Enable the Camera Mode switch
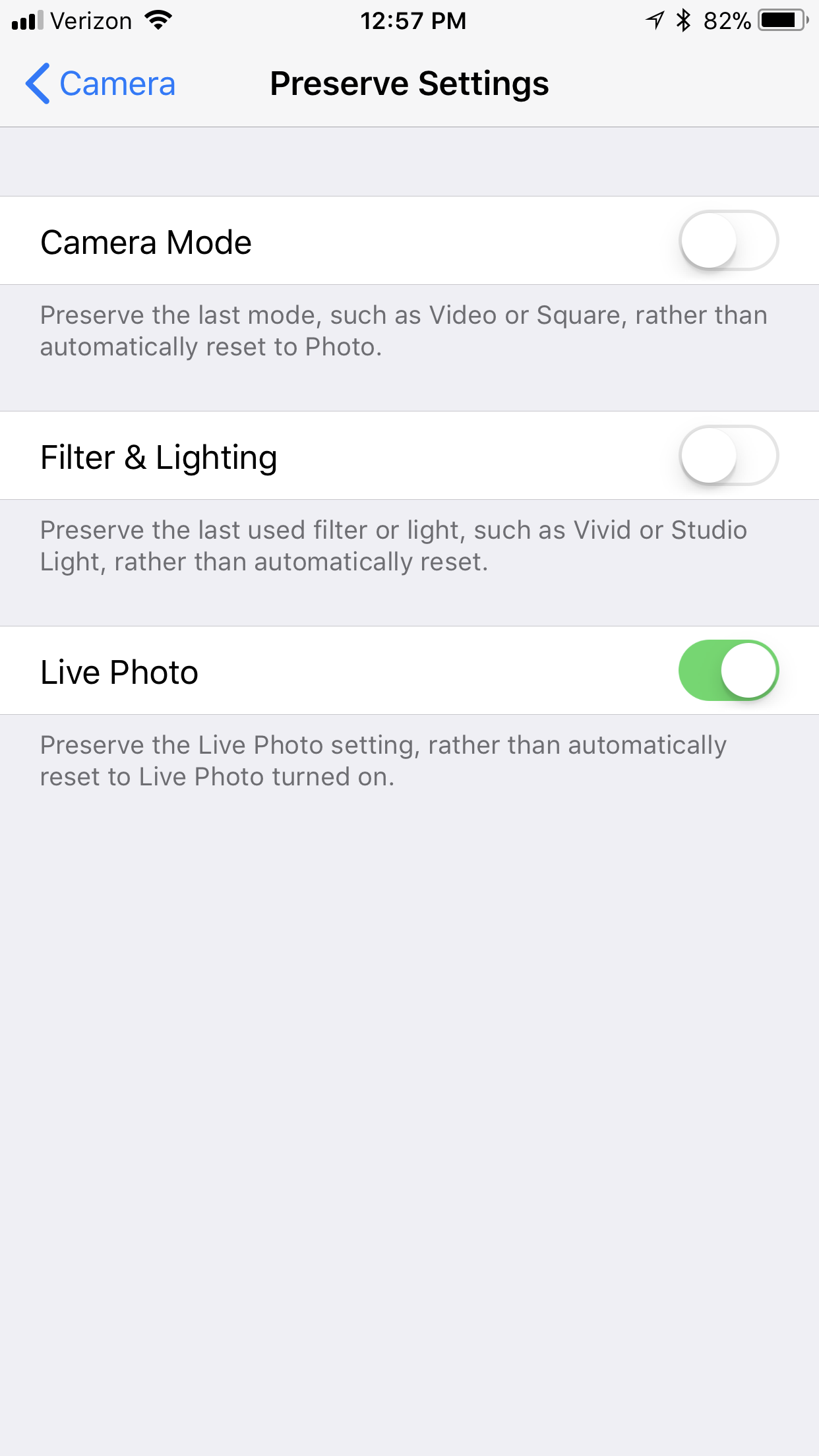 [729, 241]
